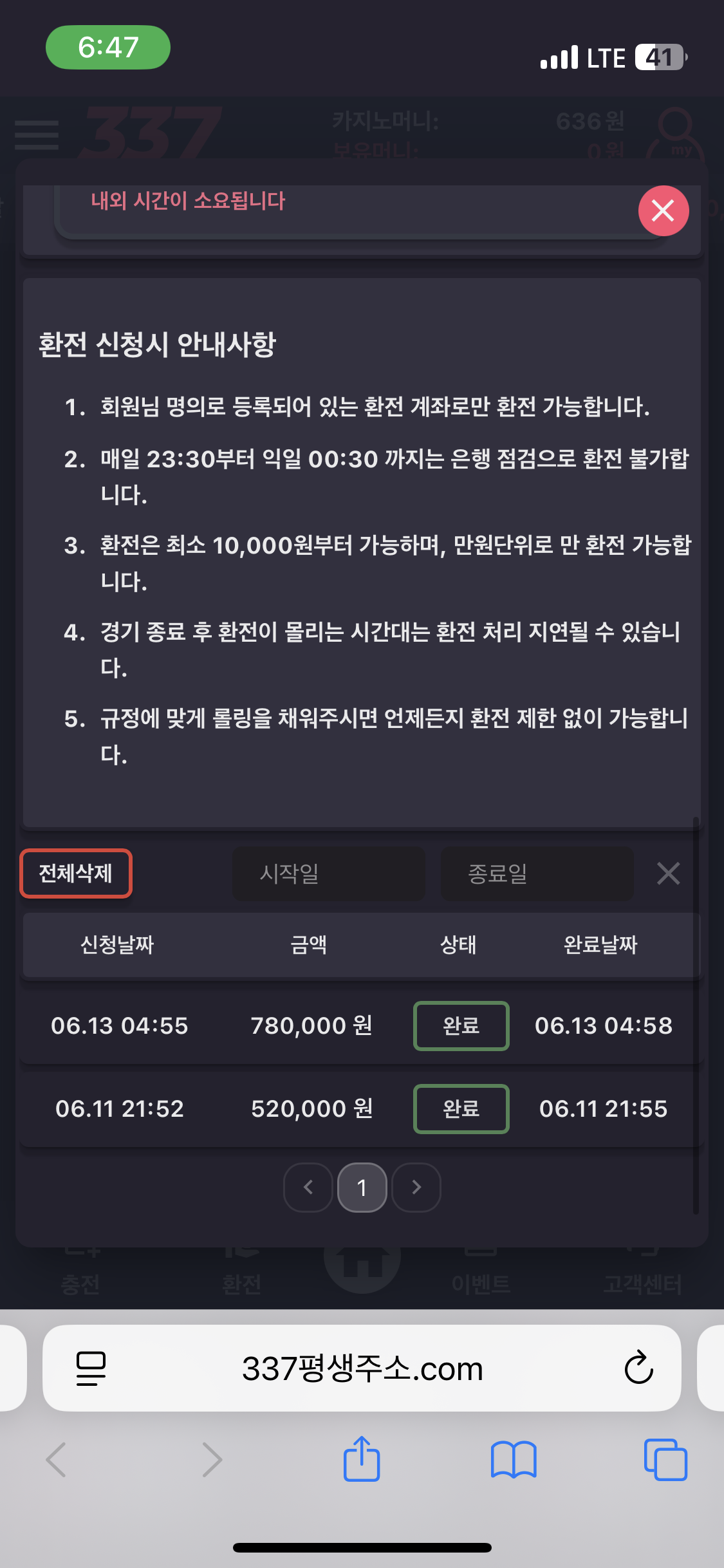The width and height of the screenshot is (724, 1568).
Task: Reload the page in Safari
Action: [638, 1368]
